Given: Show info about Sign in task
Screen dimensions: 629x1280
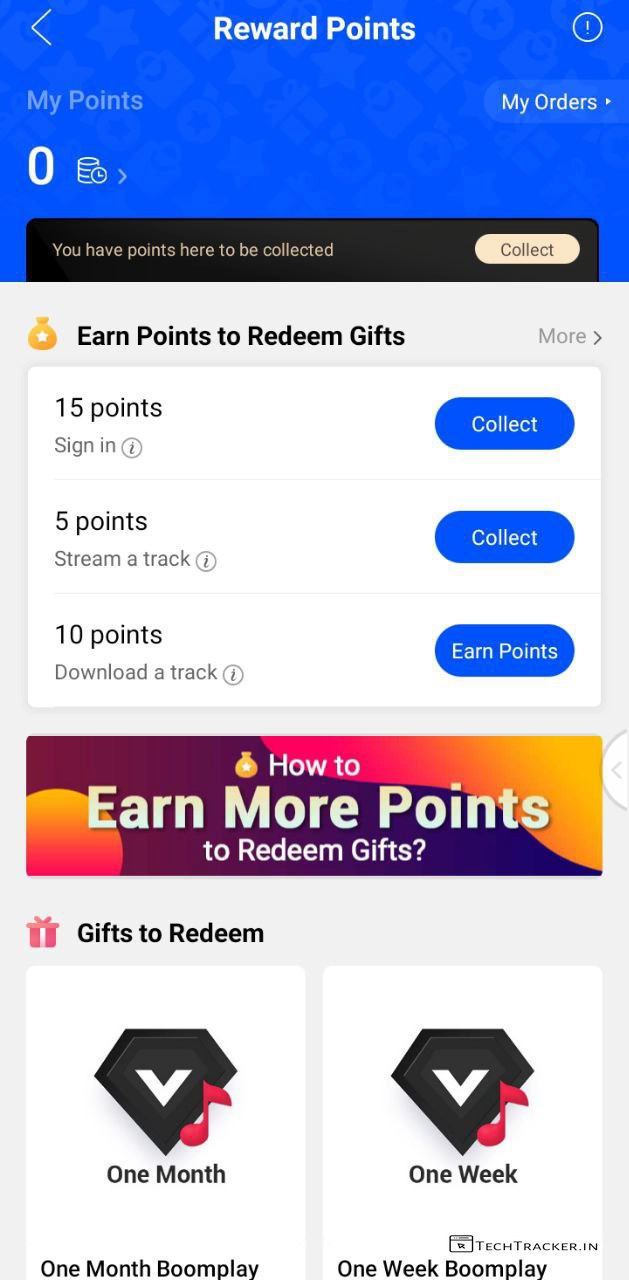Looking at the screenshot, I should tap(132, 448).
